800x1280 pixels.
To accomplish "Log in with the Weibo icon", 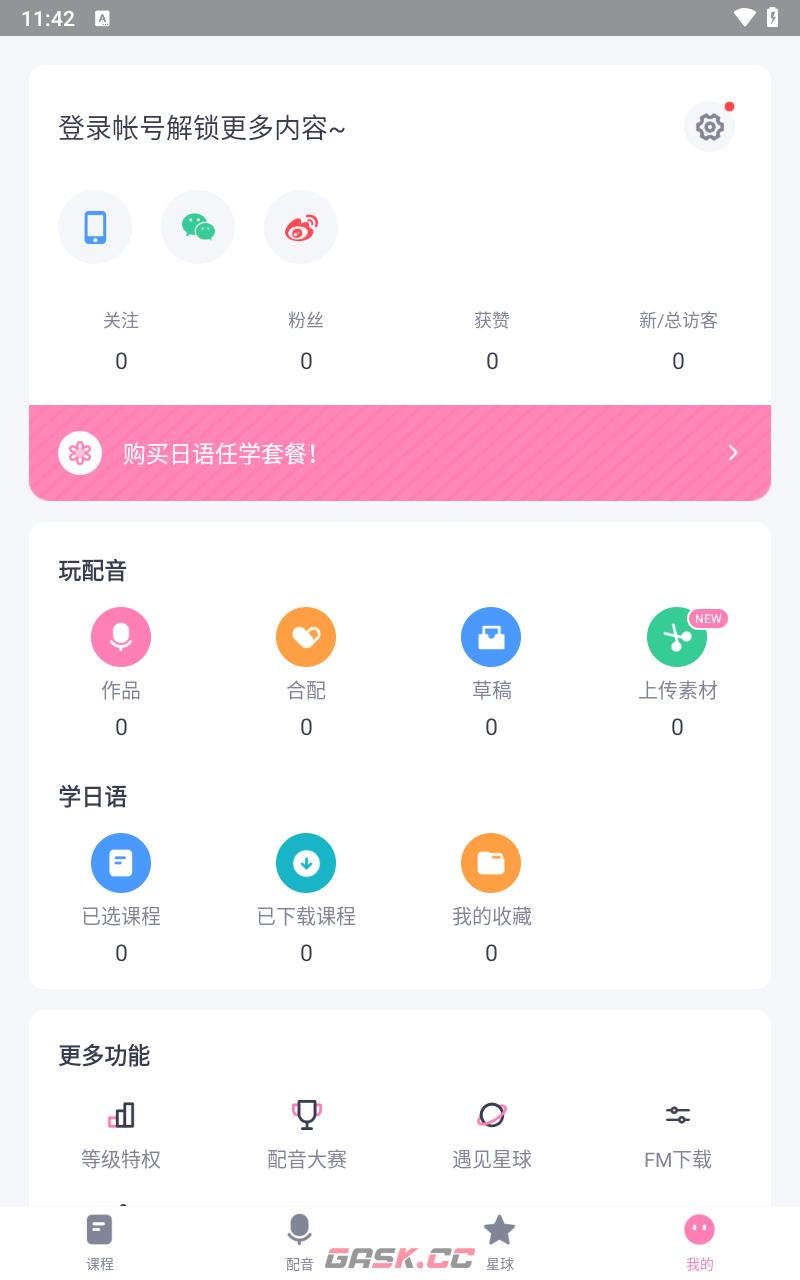I will (300, 227).
